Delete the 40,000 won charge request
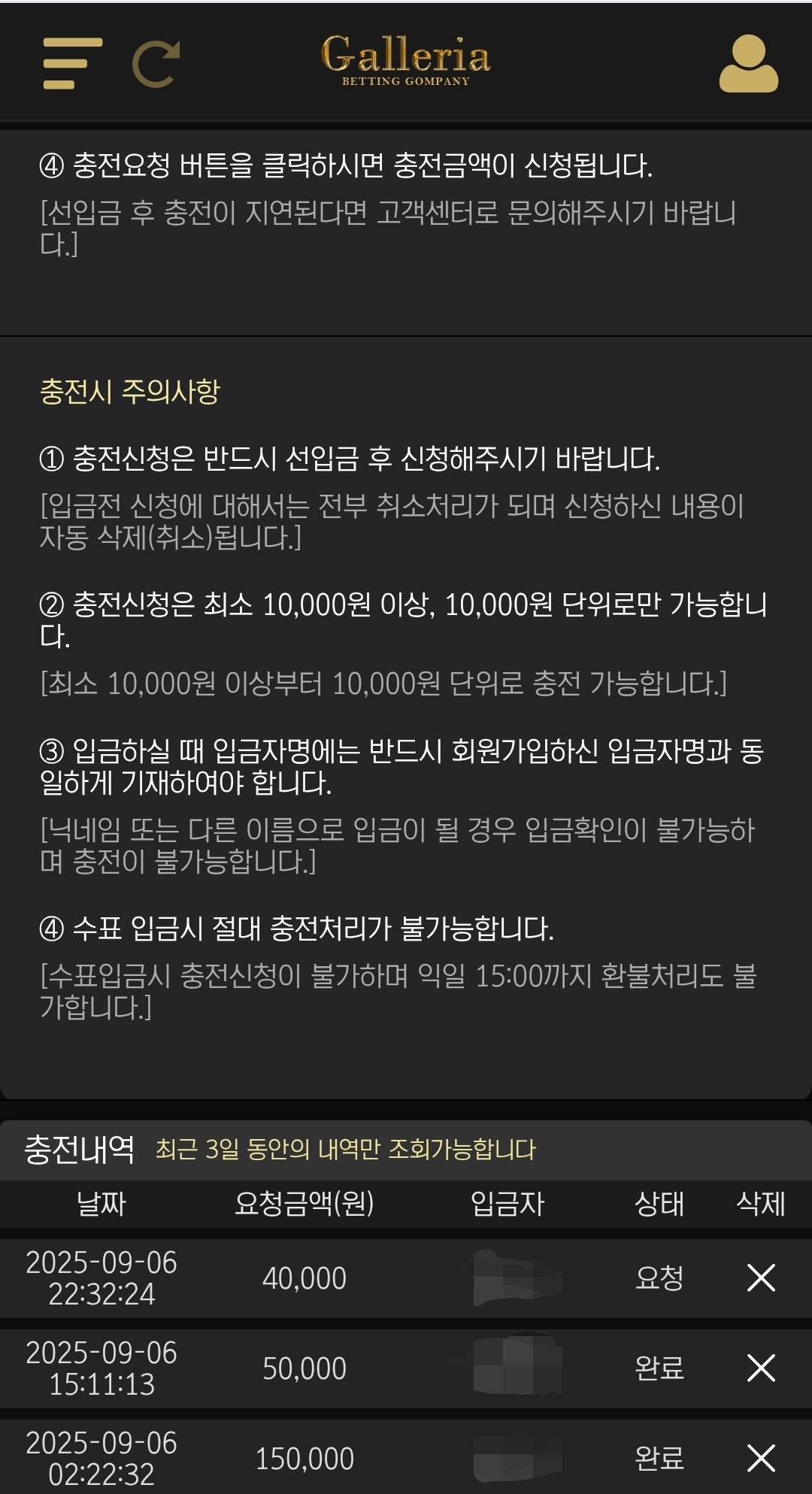 761,1277
